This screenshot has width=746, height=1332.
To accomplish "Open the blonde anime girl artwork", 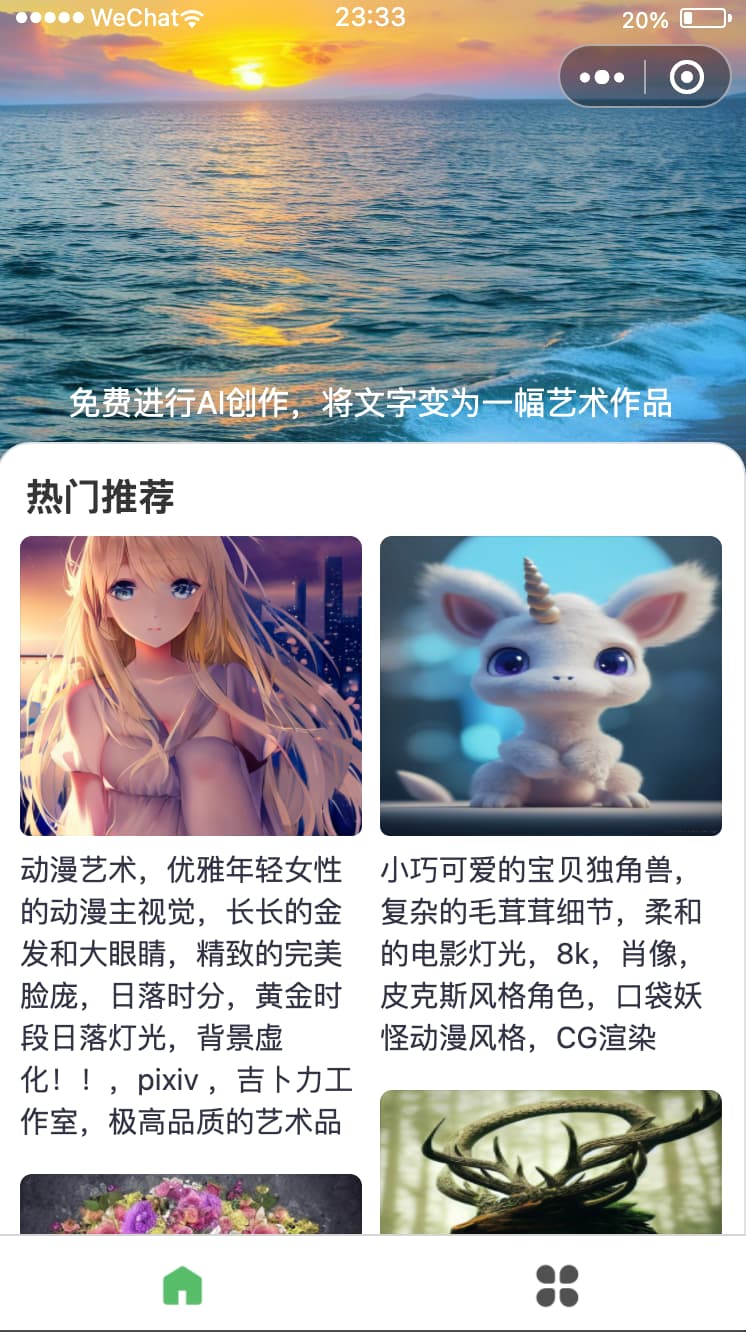I will coord(191,686).
